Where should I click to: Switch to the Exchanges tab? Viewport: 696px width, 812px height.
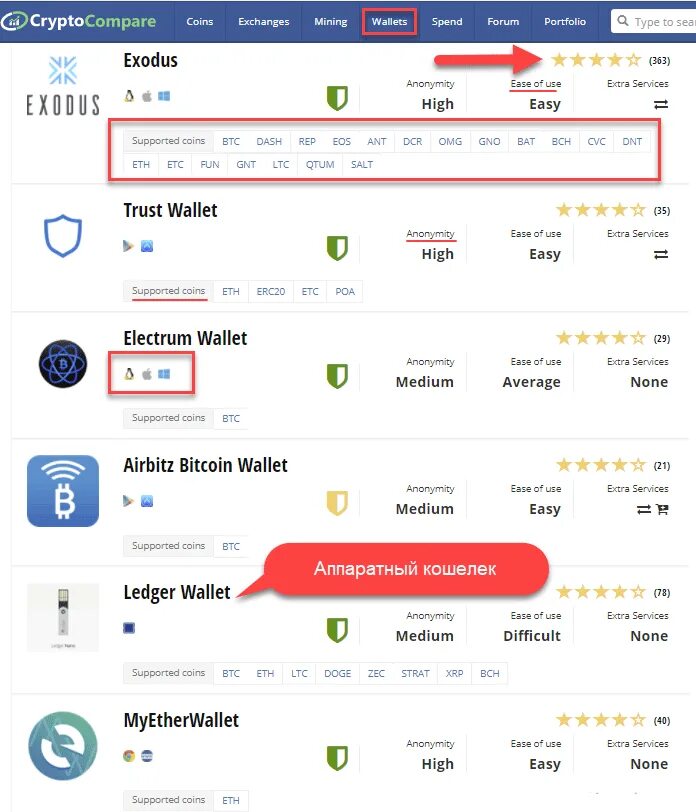point(264,21)
